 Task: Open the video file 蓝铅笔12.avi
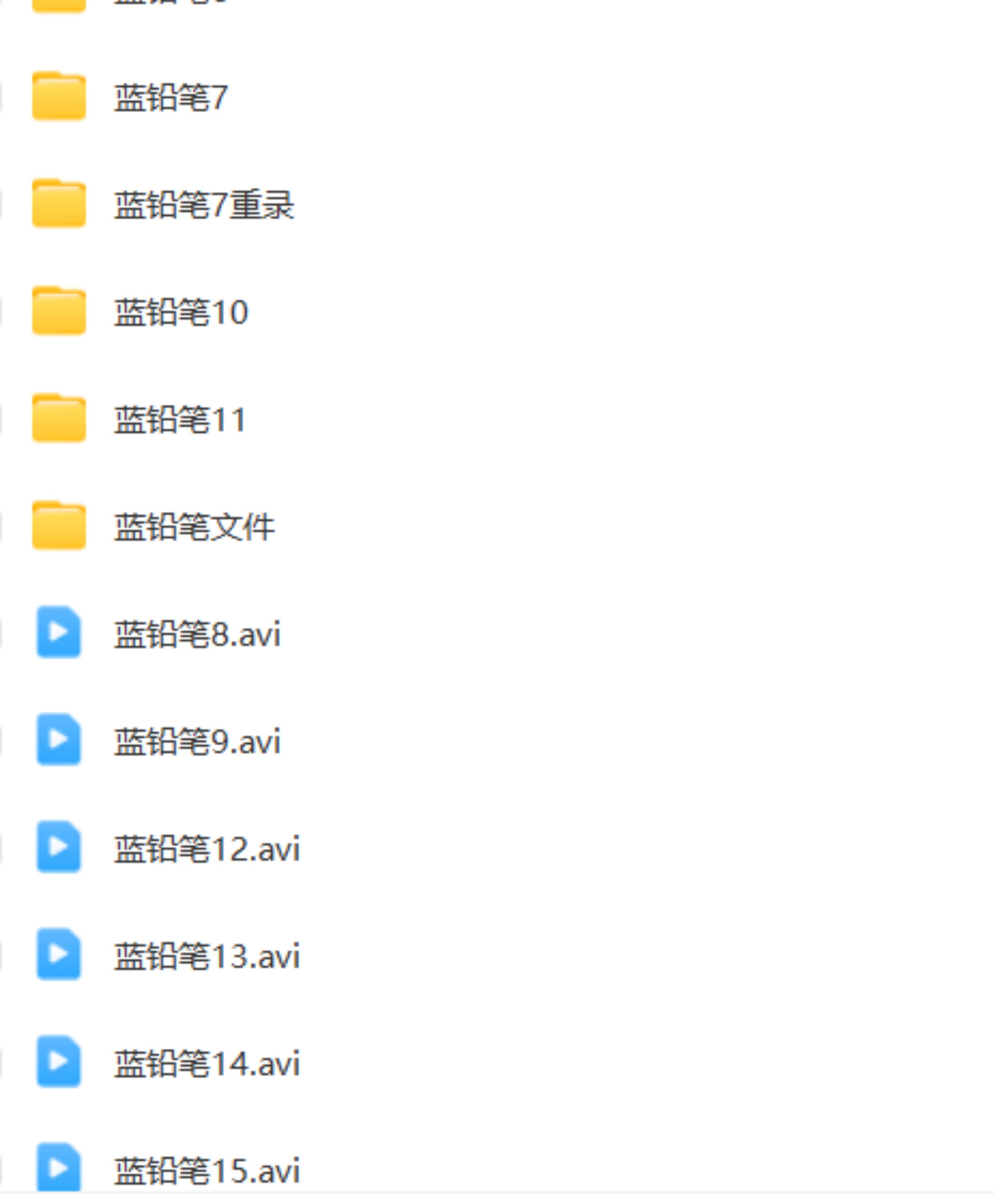coord(206,848)
